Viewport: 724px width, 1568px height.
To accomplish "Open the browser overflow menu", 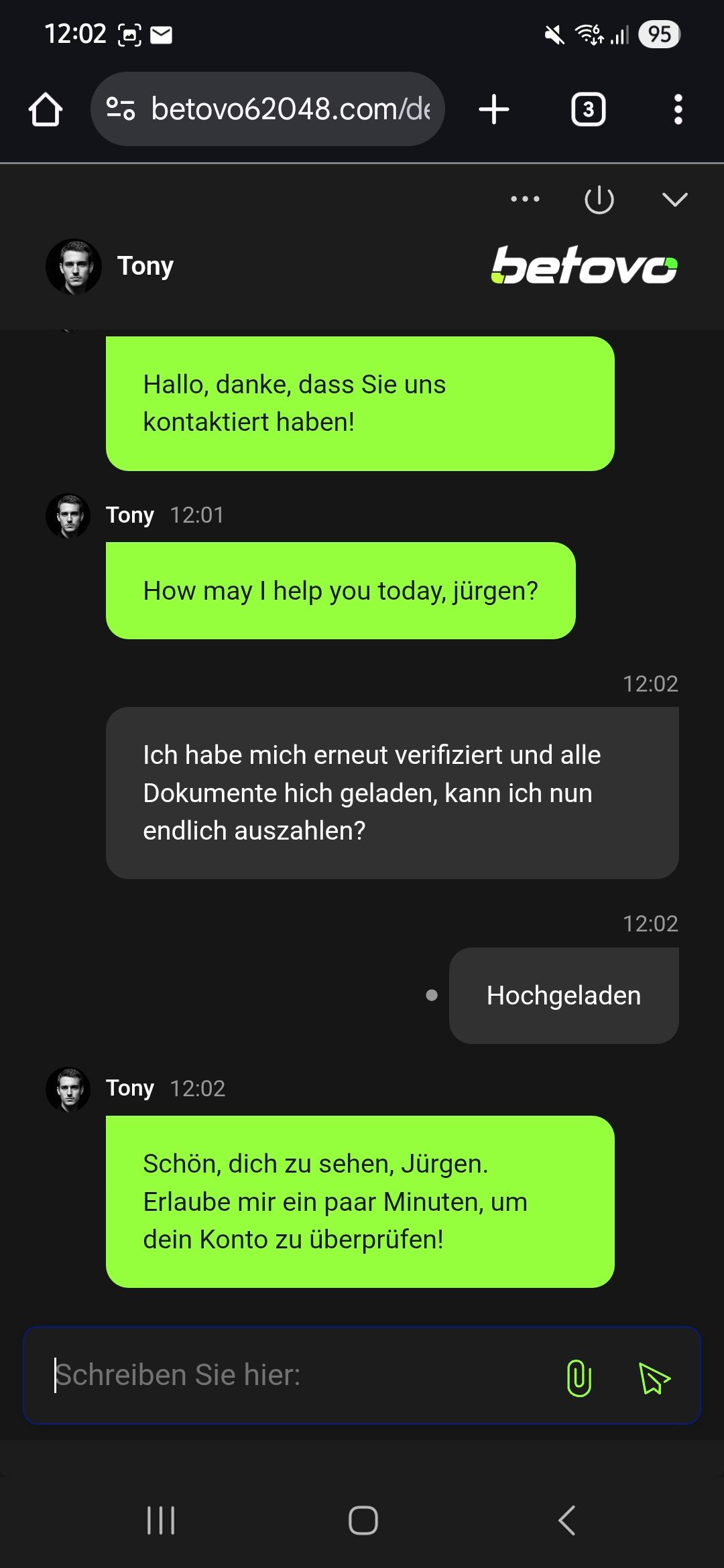I will point(678,109).
